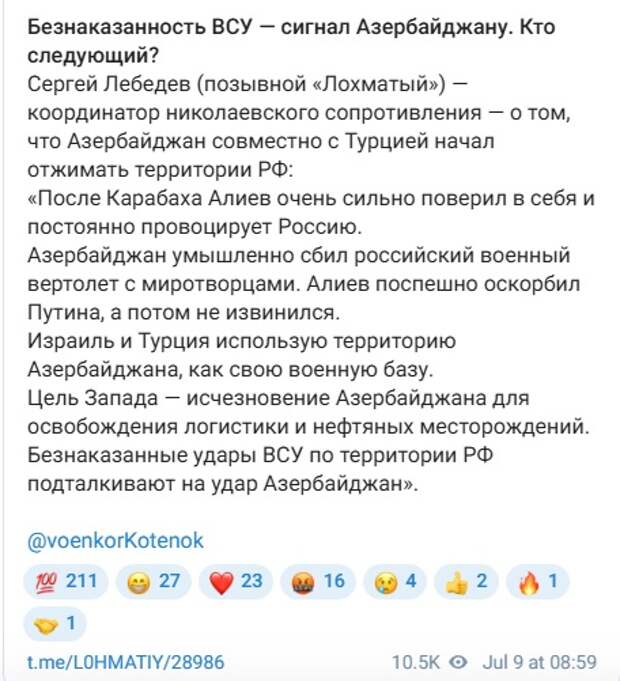Viewport: 620px width, 681px height.
Task: Tap the fire reaction chip
Action: click(540, 582)
